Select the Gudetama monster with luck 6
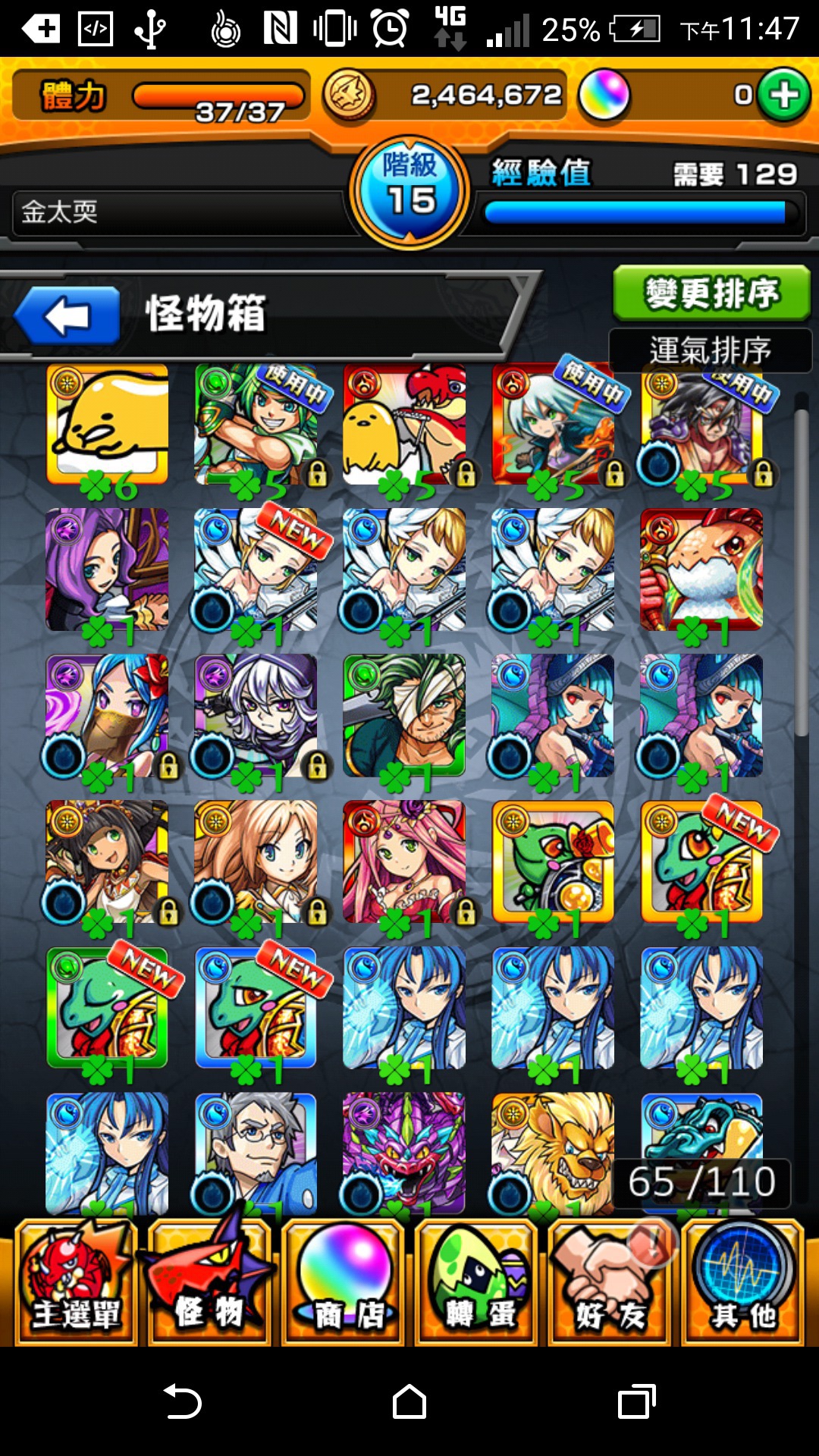The width and height of the screenshot is (819, 1456). click(x=107, y=425)
